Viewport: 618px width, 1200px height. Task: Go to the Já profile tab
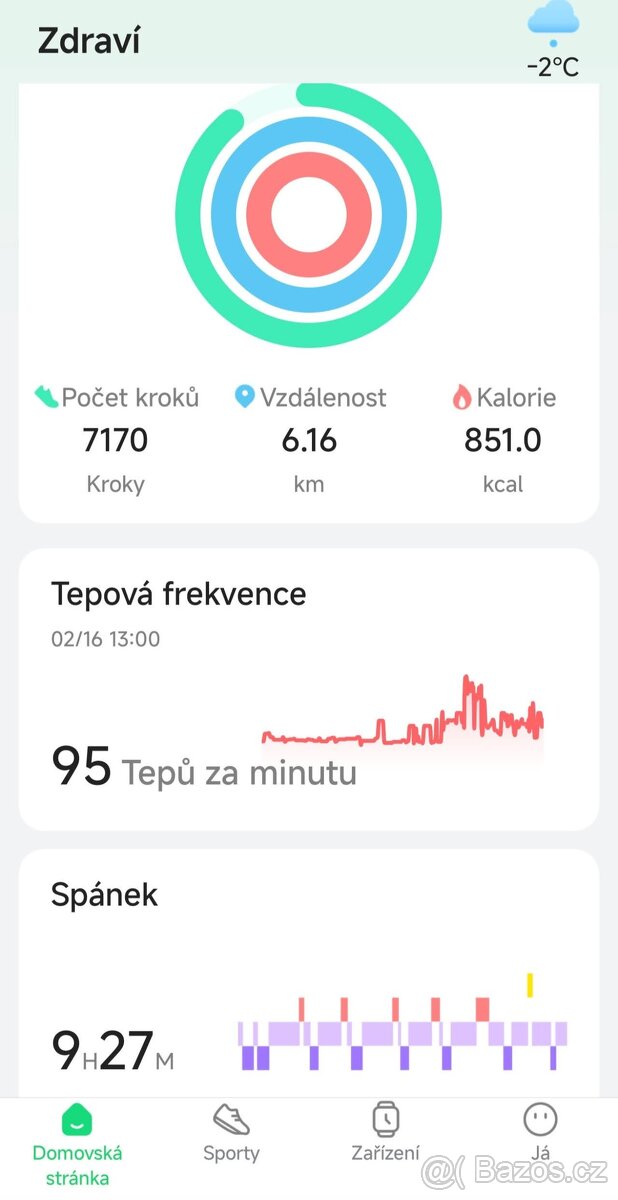[540, 1133]
